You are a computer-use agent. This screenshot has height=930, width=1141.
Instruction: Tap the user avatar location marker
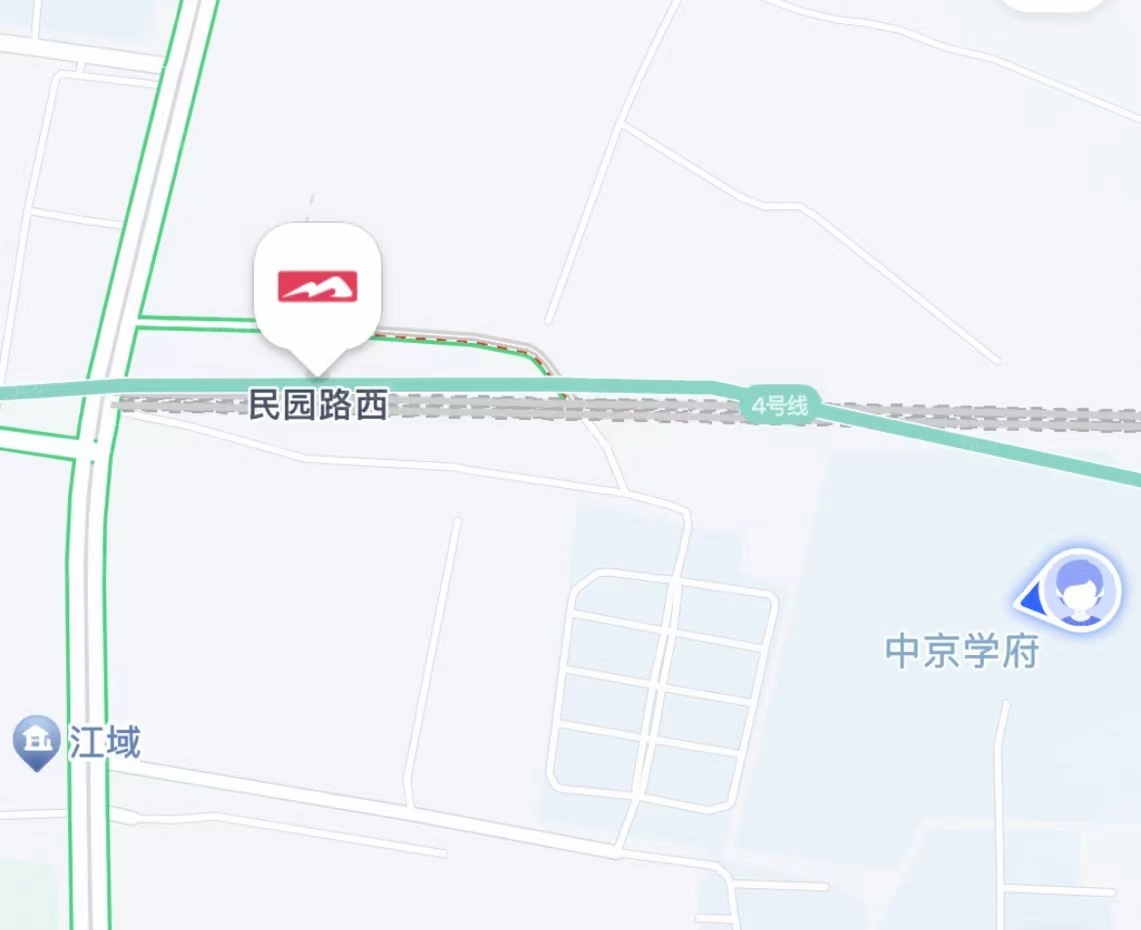click(1078, 589)
